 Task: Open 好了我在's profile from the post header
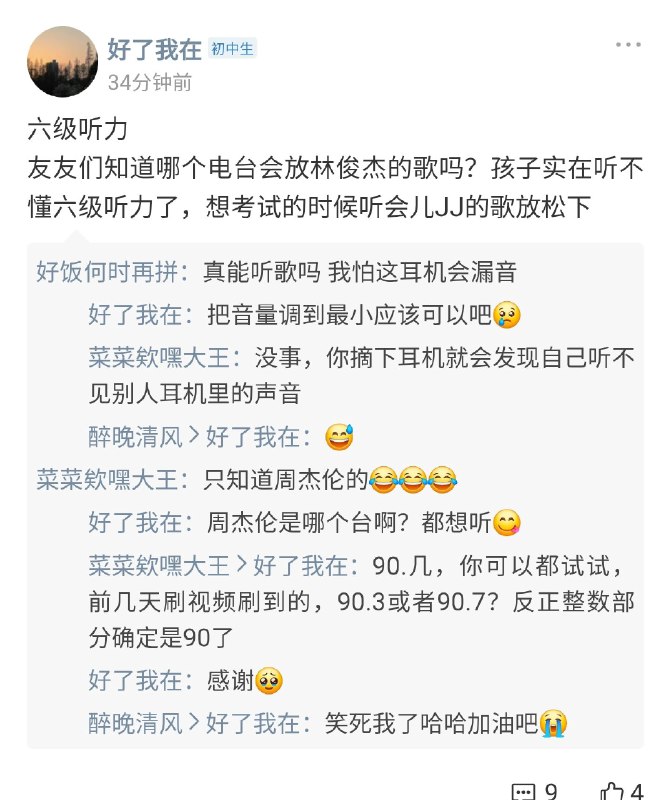(x=155, y=49)
